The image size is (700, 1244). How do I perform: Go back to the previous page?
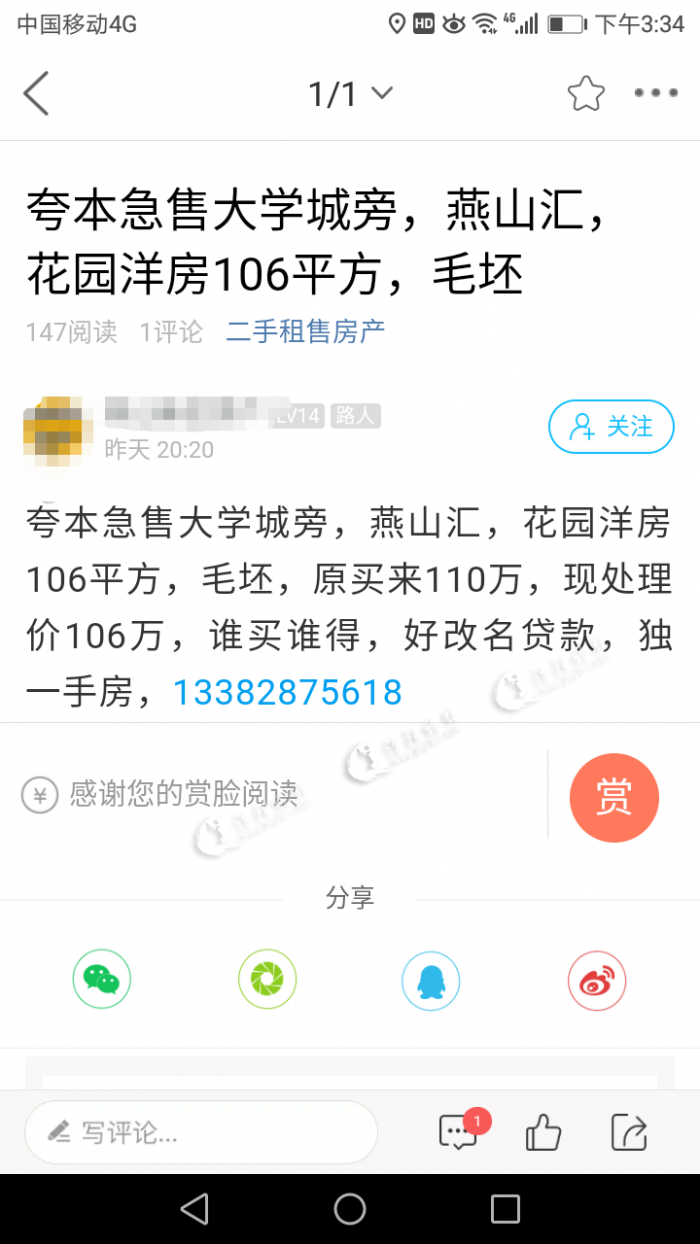(x=36, y=94)
